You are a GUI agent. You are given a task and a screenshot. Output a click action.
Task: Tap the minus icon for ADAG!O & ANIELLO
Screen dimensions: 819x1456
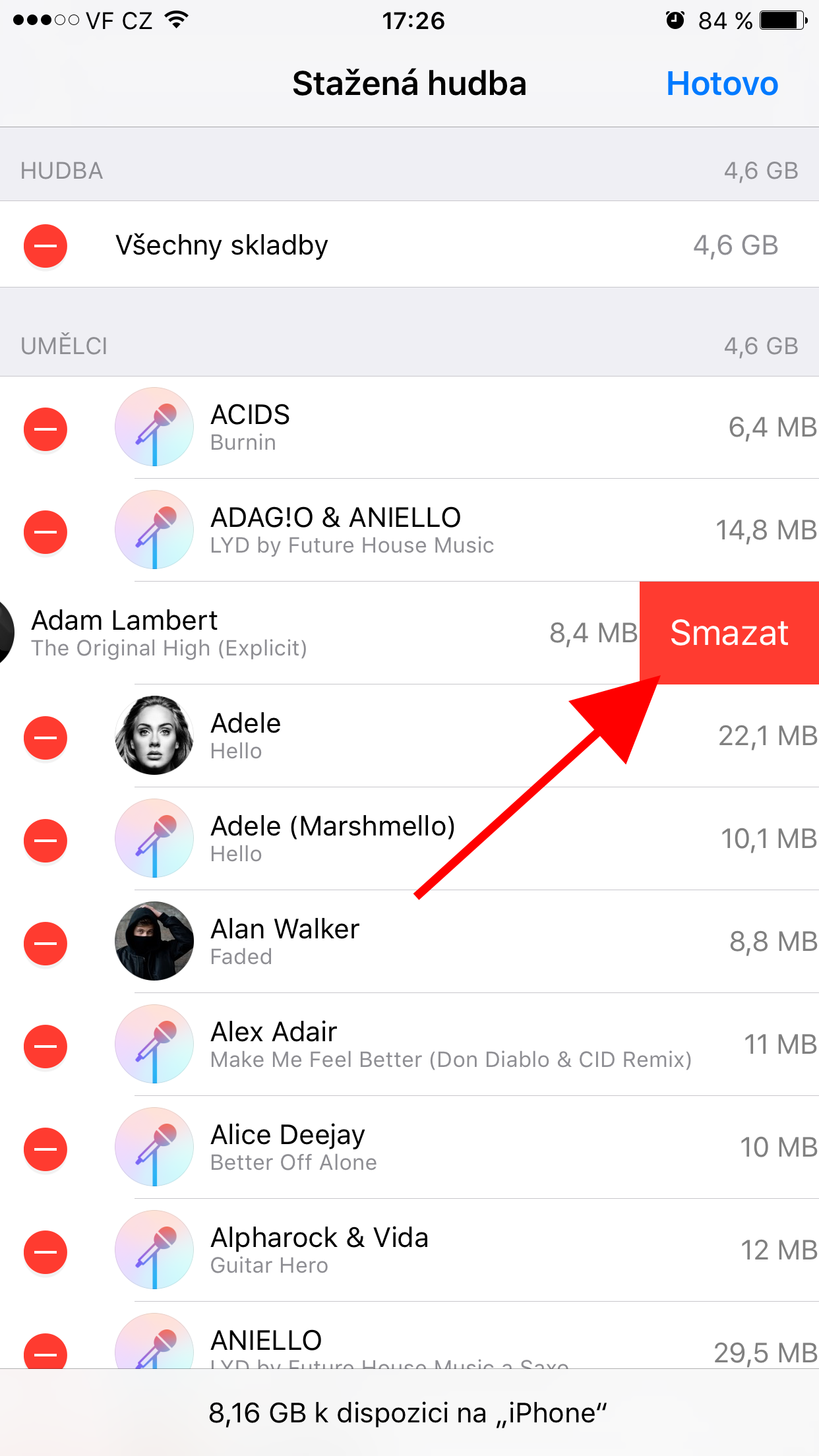click(x=45, y=532)
